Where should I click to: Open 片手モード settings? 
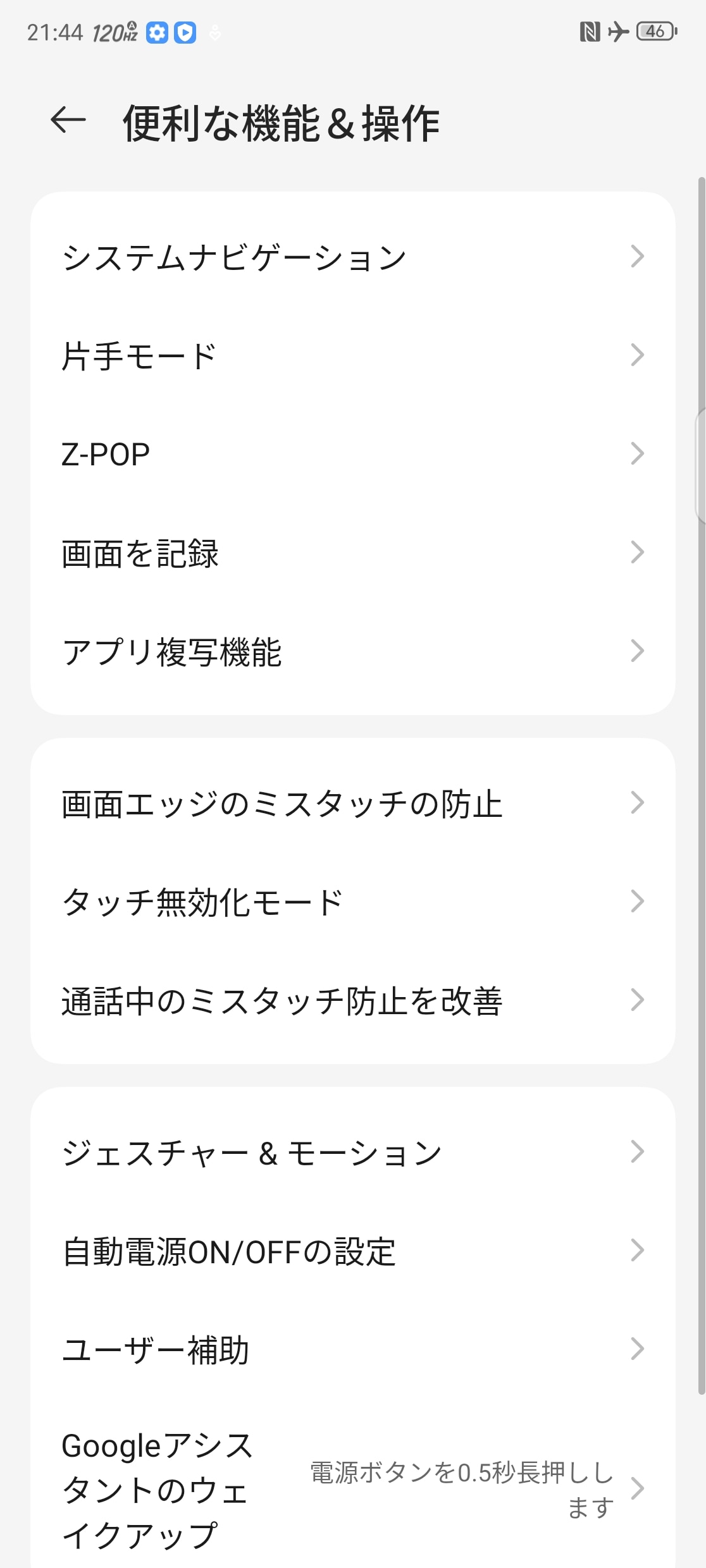point(352,355)
